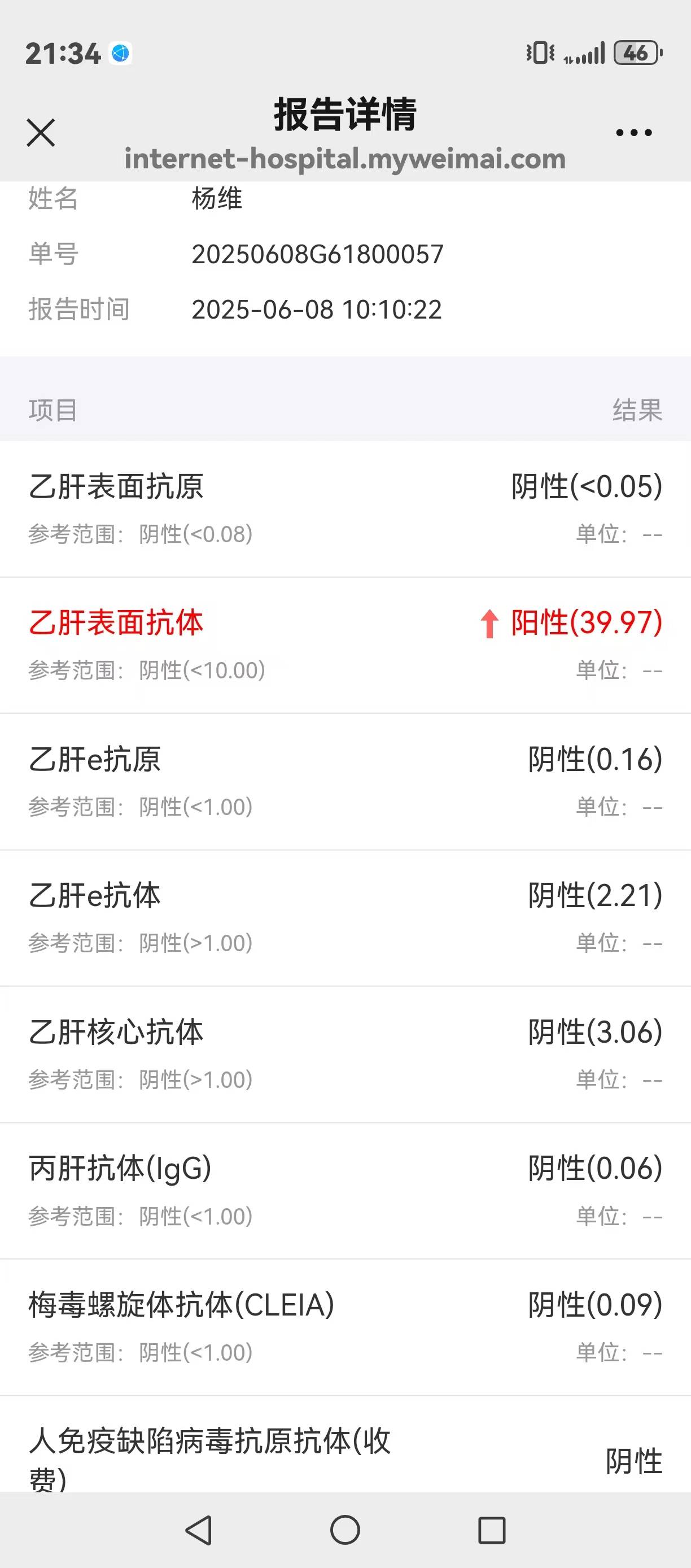Close the report details page
691x1568 pixels.
pyautogui.click(x=41, y=133)
